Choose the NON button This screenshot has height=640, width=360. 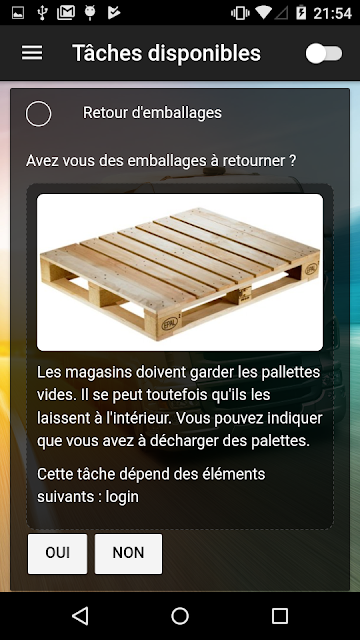click(129, 553)
